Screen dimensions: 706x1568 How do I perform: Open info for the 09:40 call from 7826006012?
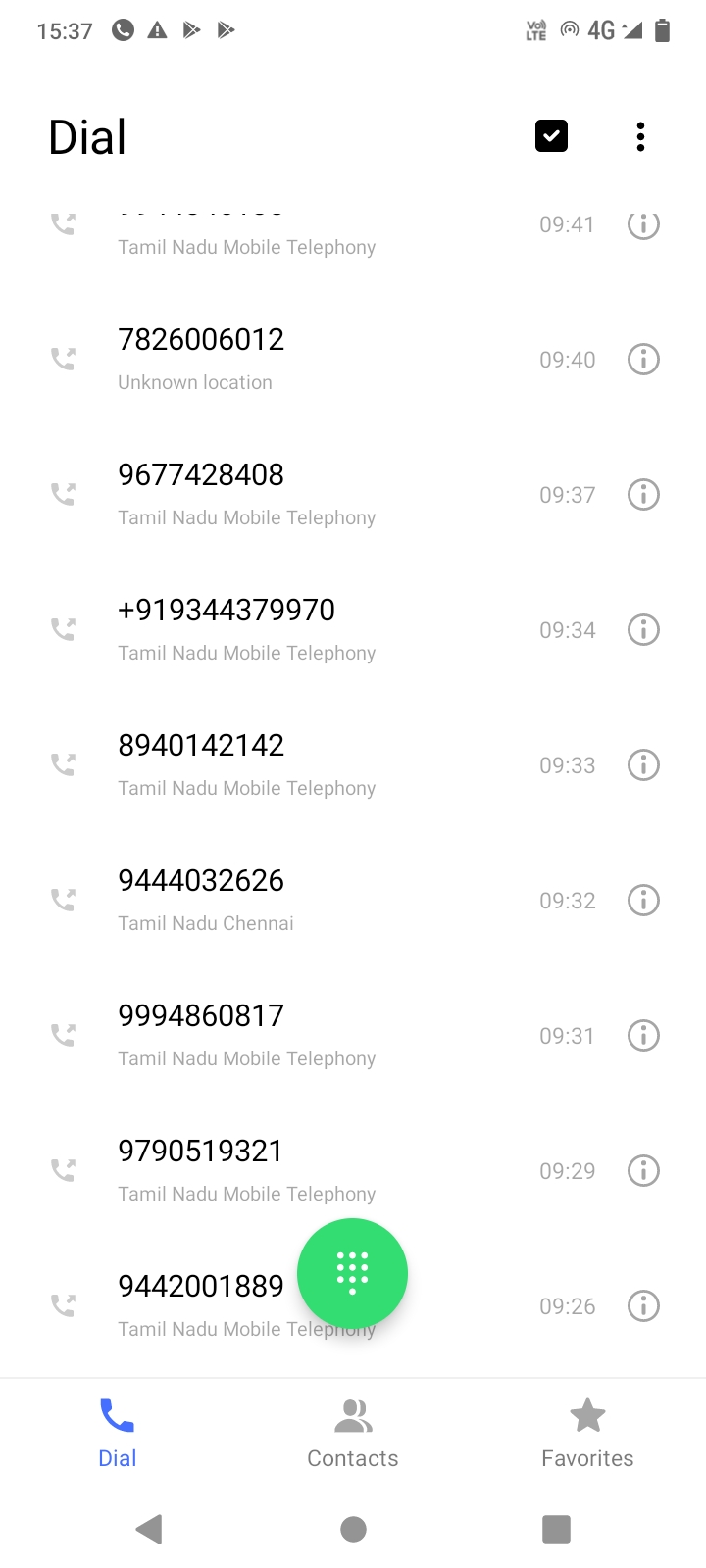(x=643, y=360)
